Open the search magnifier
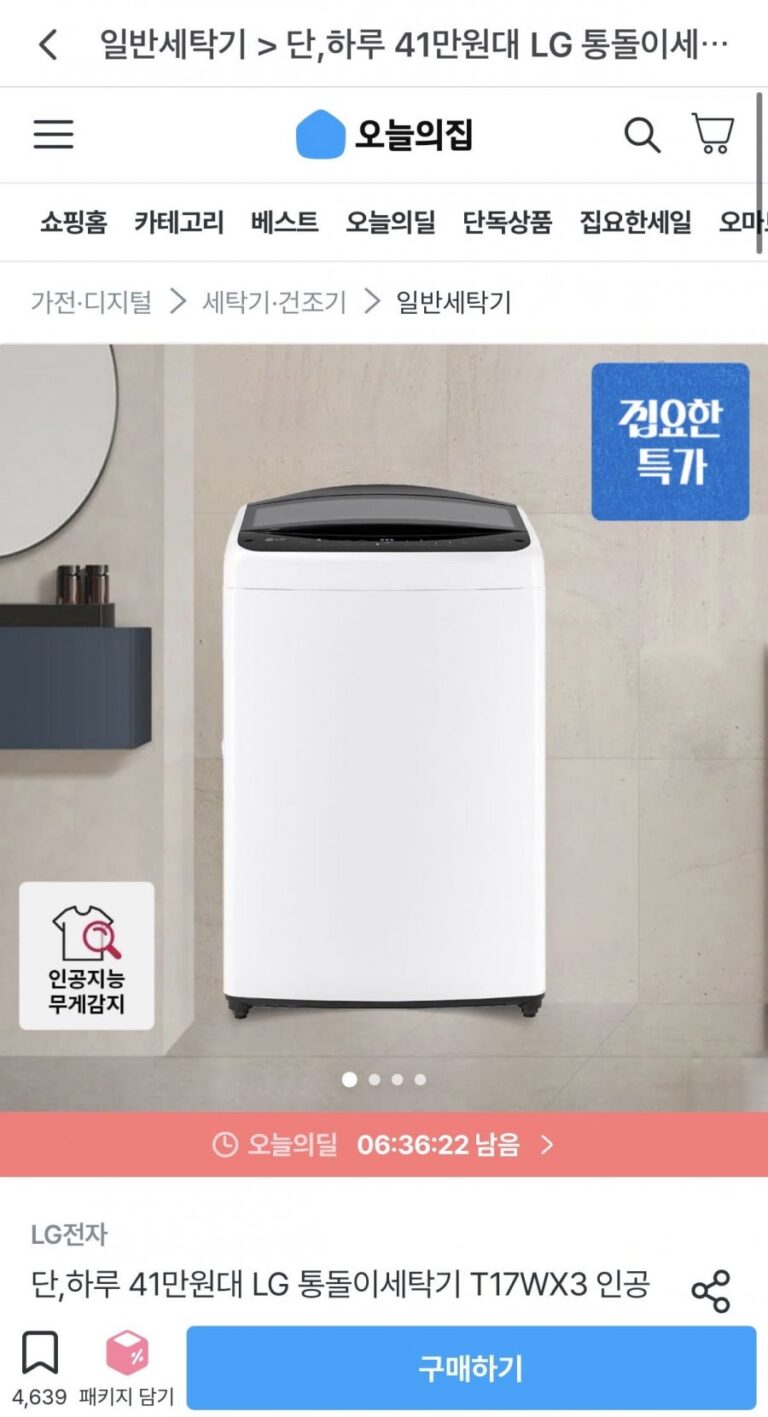 tap(641, 135)
